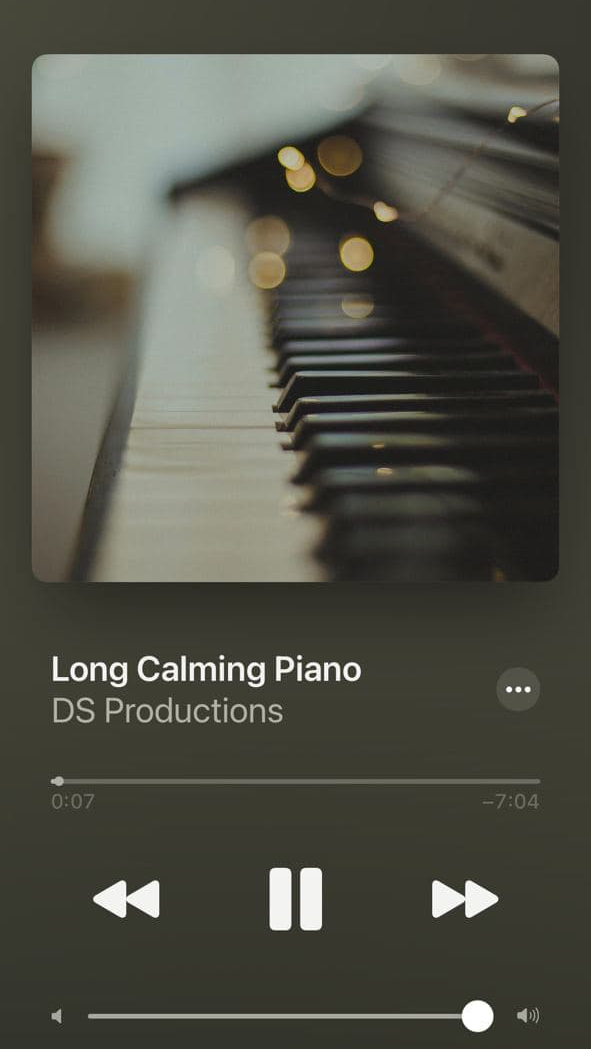Tap the volume slider

click(x=290, y=1016)
